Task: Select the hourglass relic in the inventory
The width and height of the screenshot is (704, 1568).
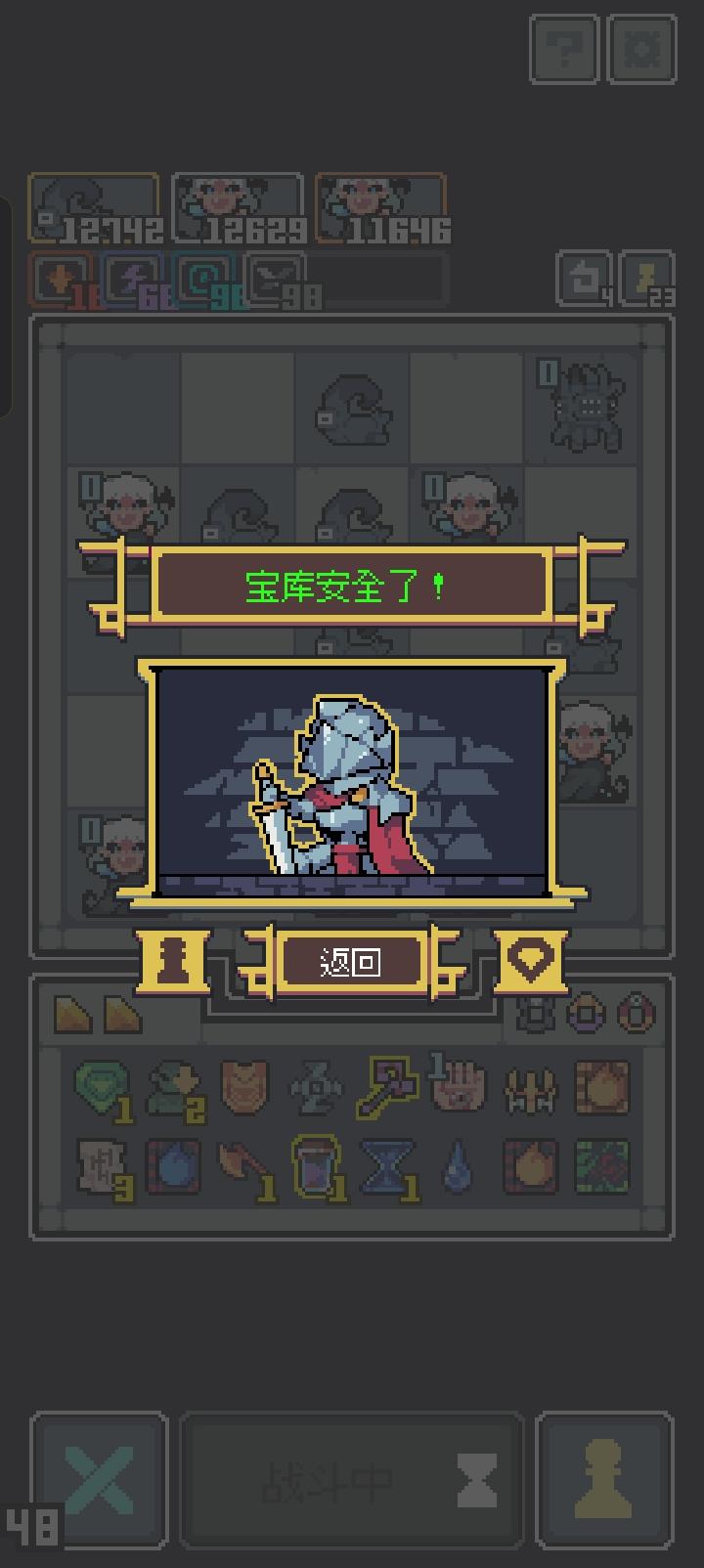Action: [x=384, y=1165]
